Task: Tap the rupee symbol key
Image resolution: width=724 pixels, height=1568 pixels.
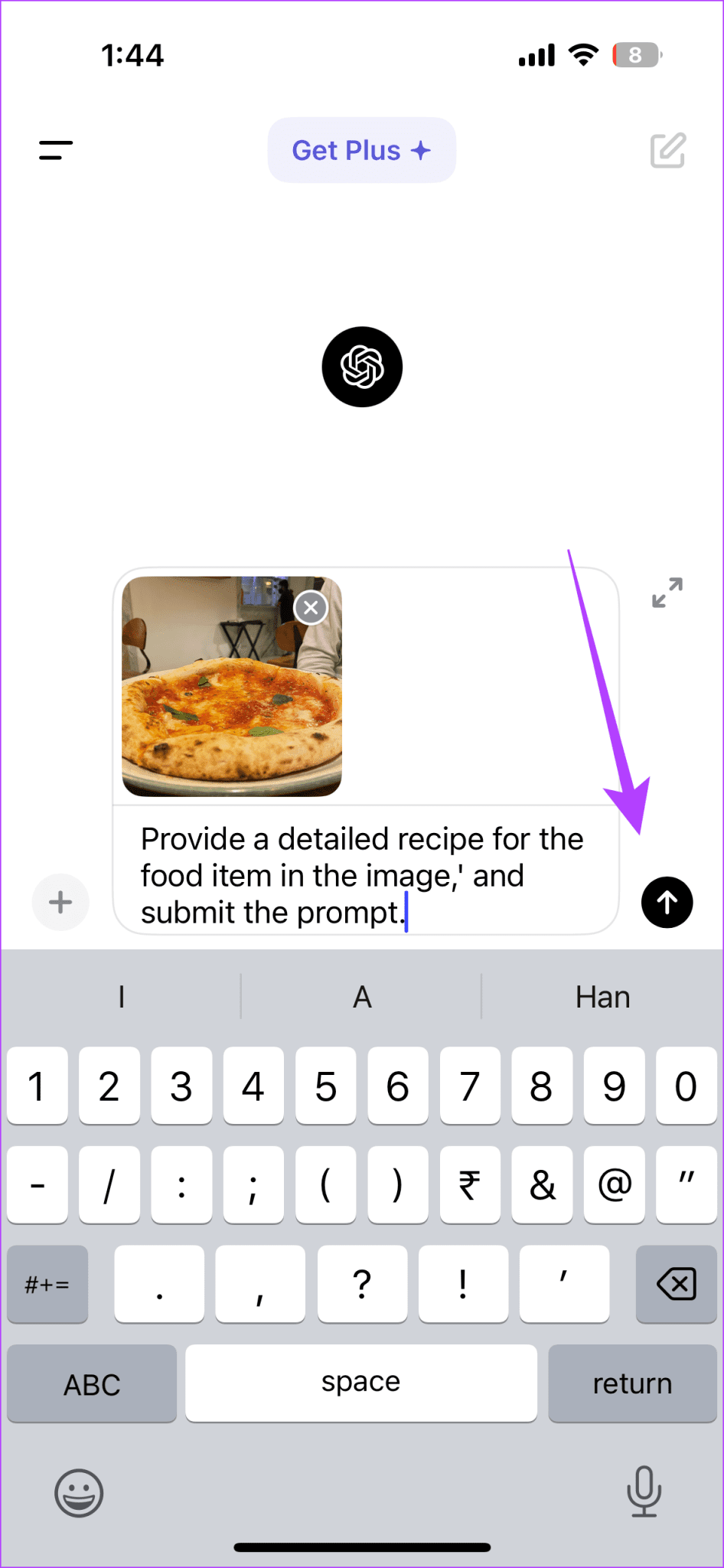Action: click(469, 1185)
